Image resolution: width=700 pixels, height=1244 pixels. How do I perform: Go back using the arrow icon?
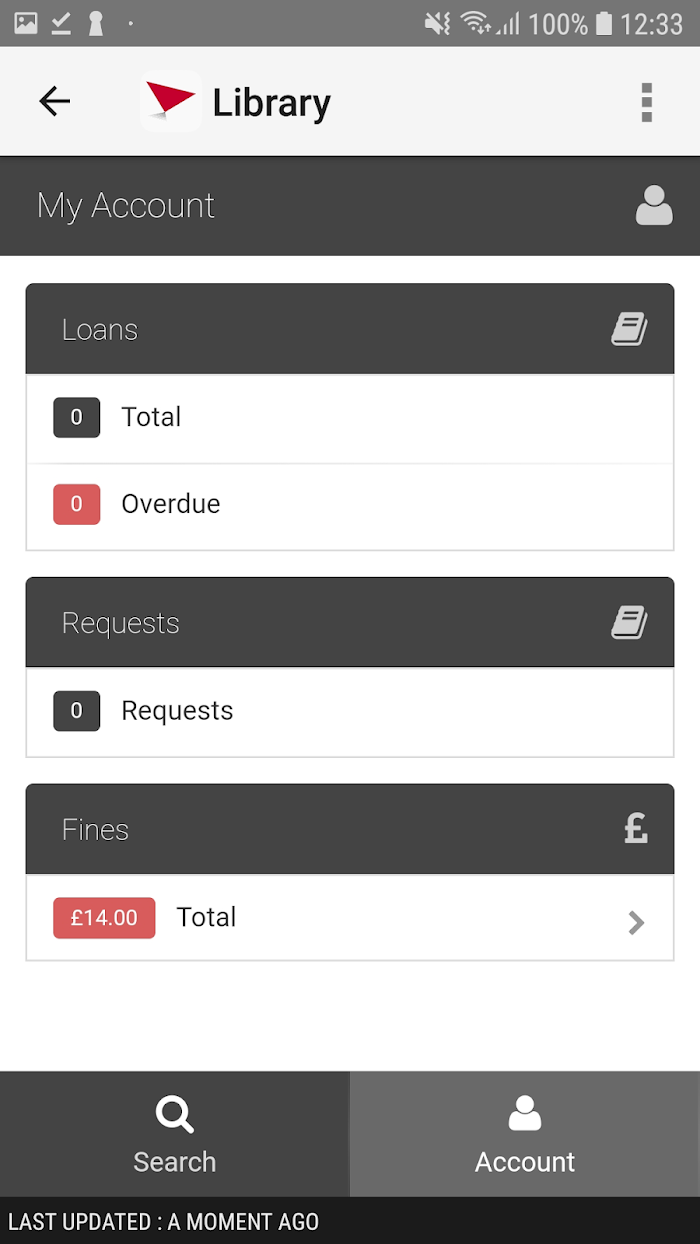point(55,101)
